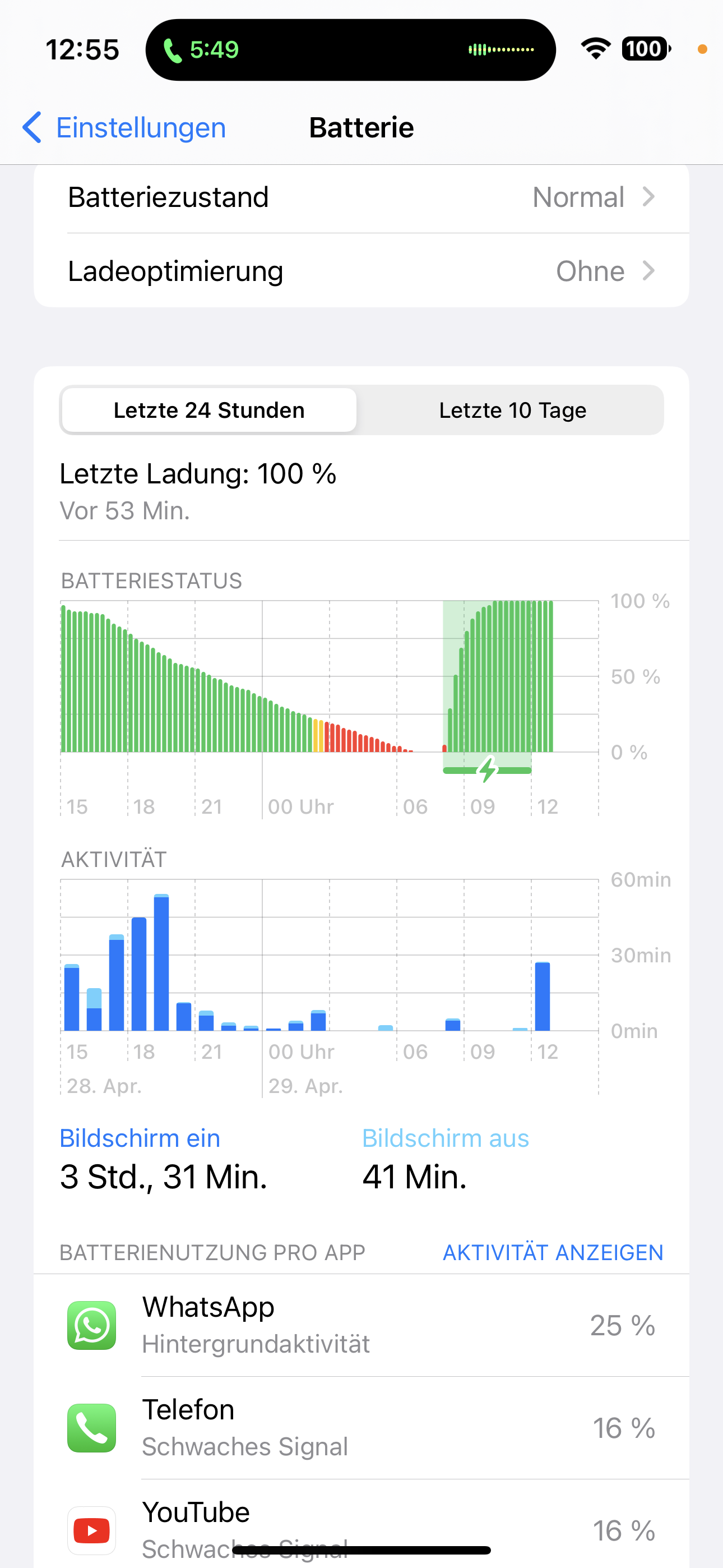
Task: Select the Letzte 24 Stunden segment
Action: [x=208, y=411]
